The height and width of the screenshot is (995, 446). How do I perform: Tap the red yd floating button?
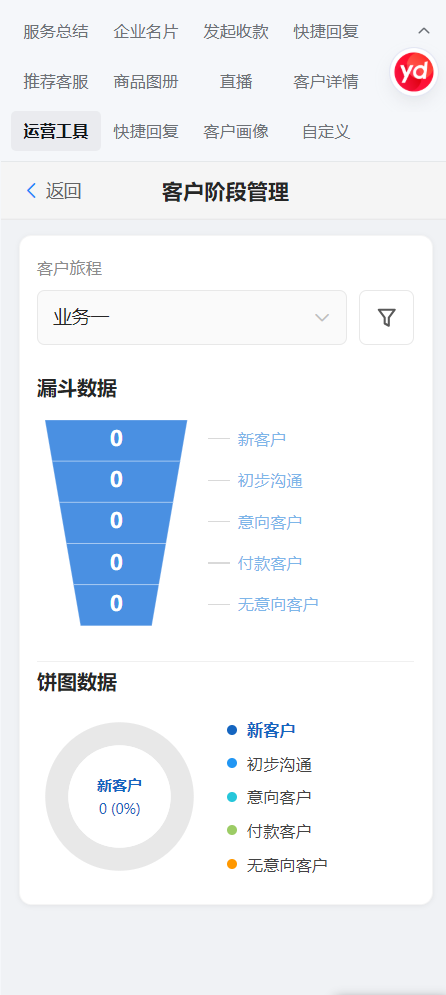pos(414,72)
